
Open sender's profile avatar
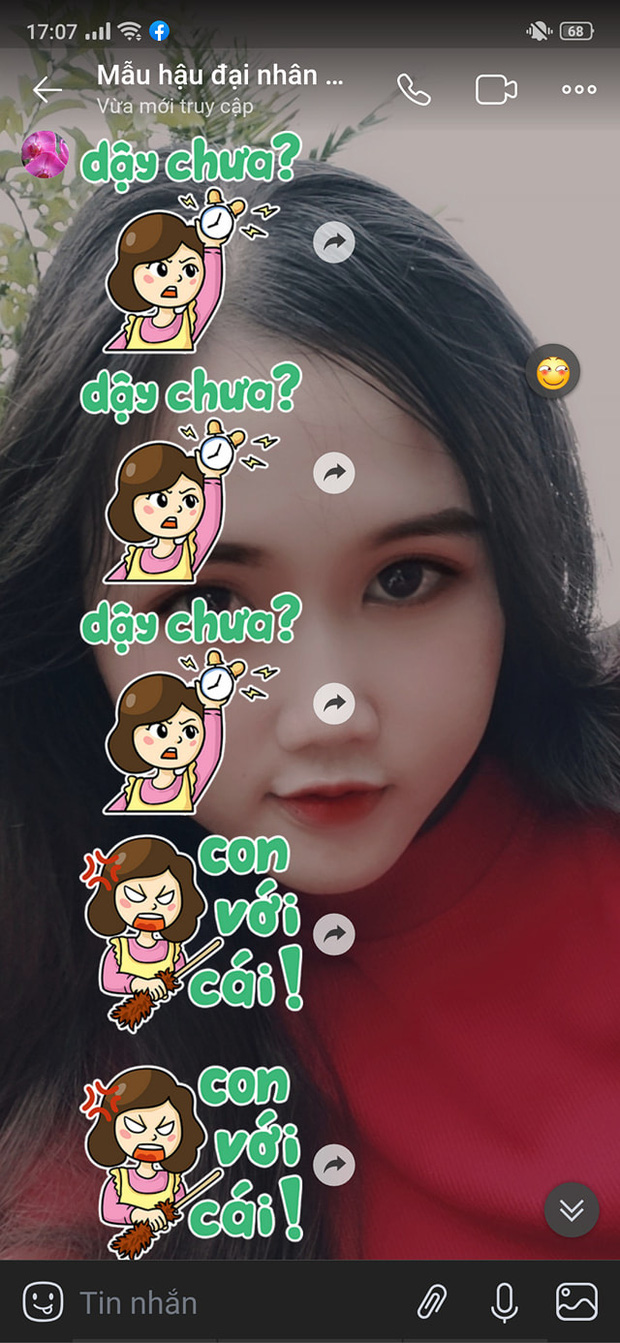(45, 155)
